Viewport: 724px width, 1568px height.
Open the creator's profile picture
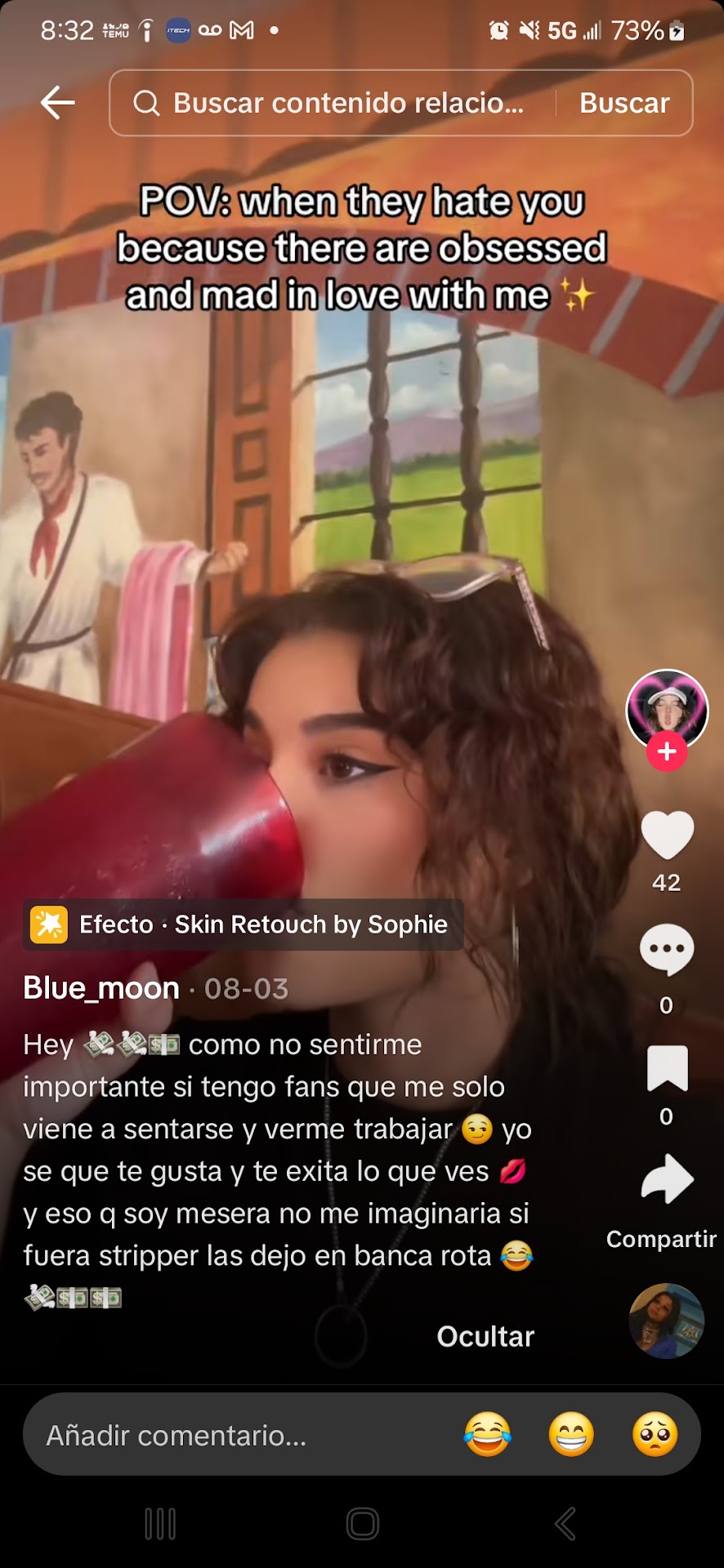point(667,708)
